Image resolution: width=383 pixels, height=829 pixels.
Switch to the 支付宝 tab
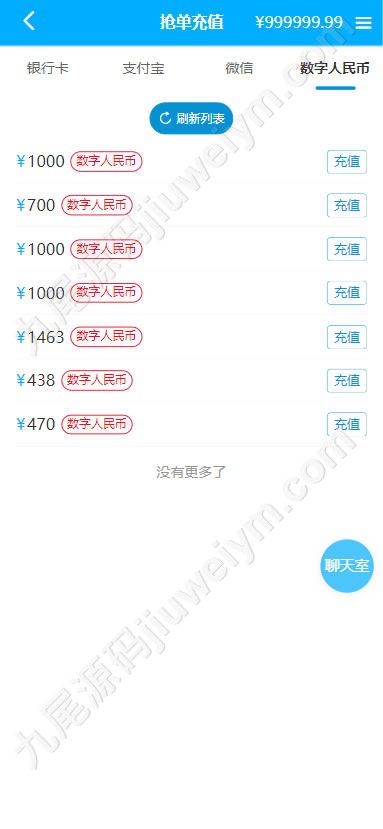[x=143, y=68]
